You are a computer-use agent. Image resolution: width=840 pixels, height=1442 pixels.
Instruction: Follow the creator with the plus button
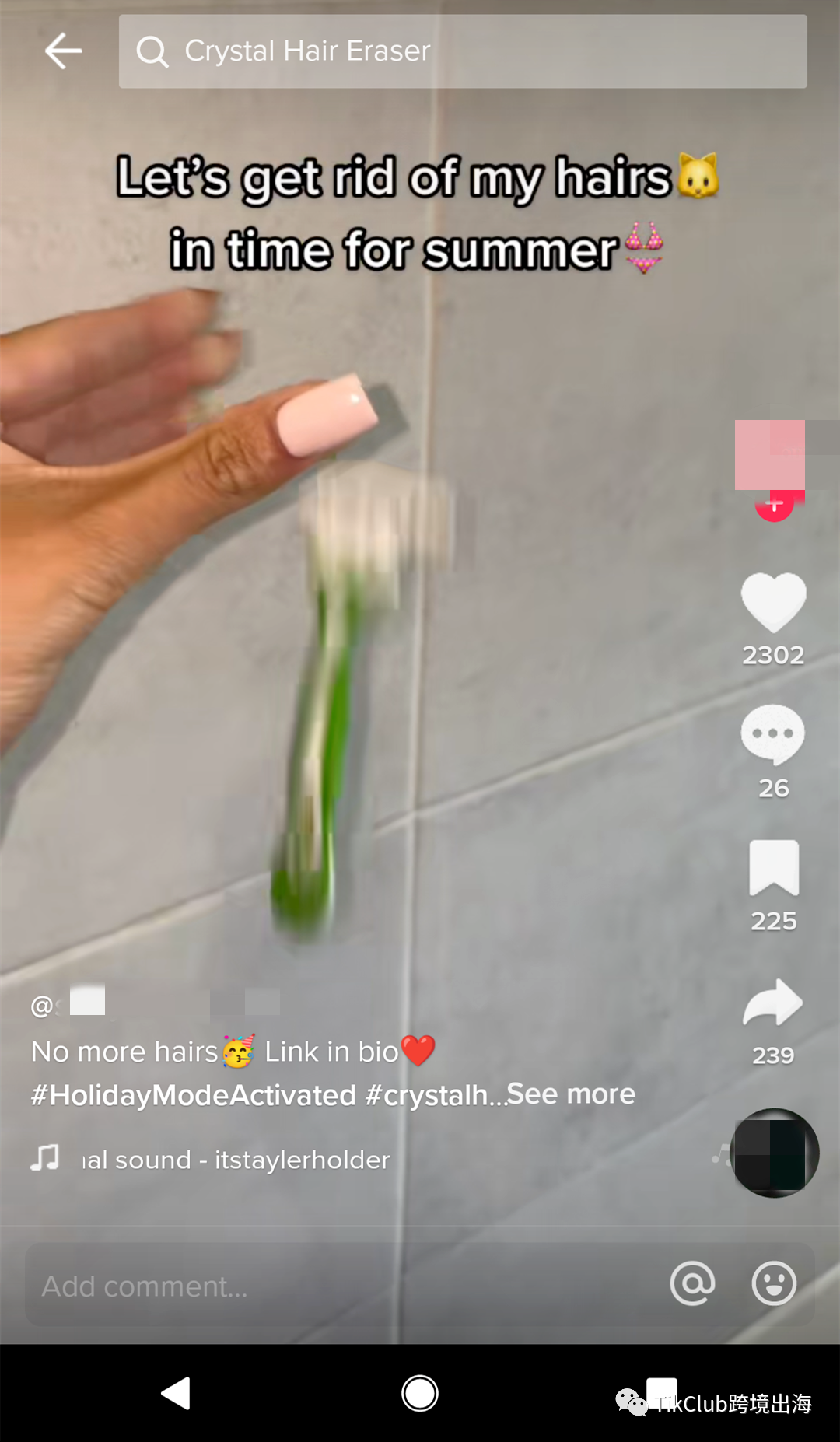(x=774, y=506)
